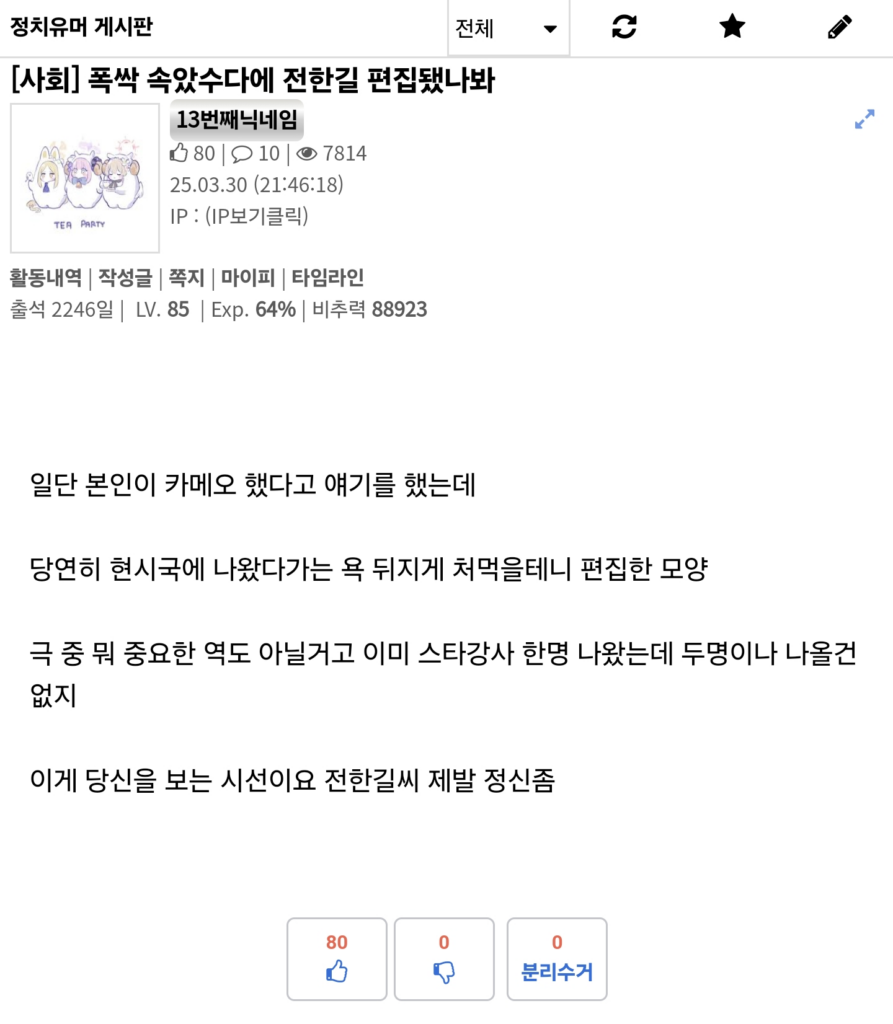Send a 쪽지 to the author
893x1024 pixels.
click(x=186, y=278)
